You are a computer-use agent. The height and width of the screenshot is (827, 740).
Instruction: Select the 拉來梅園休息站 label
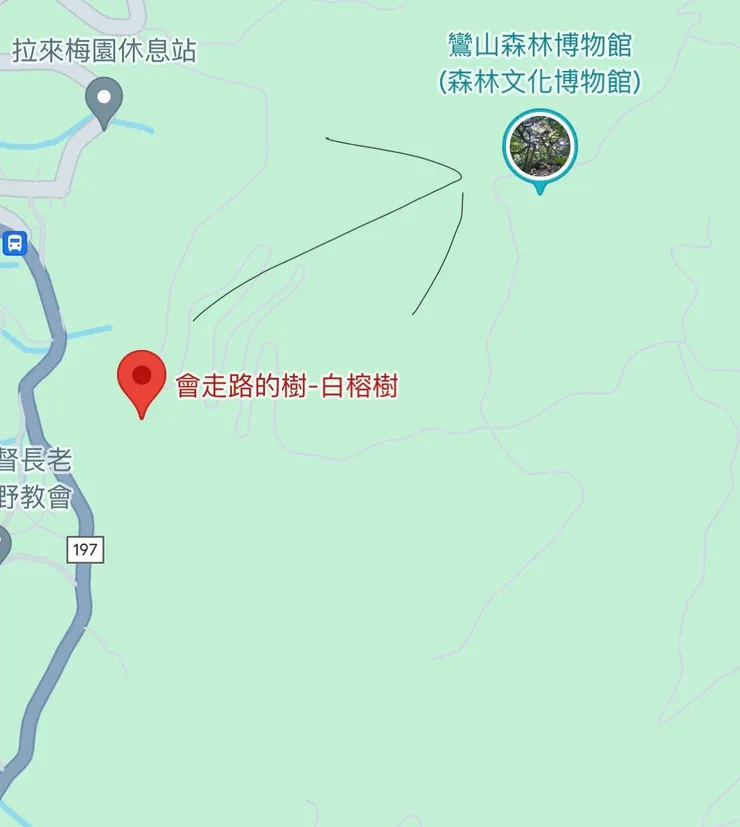105,47
